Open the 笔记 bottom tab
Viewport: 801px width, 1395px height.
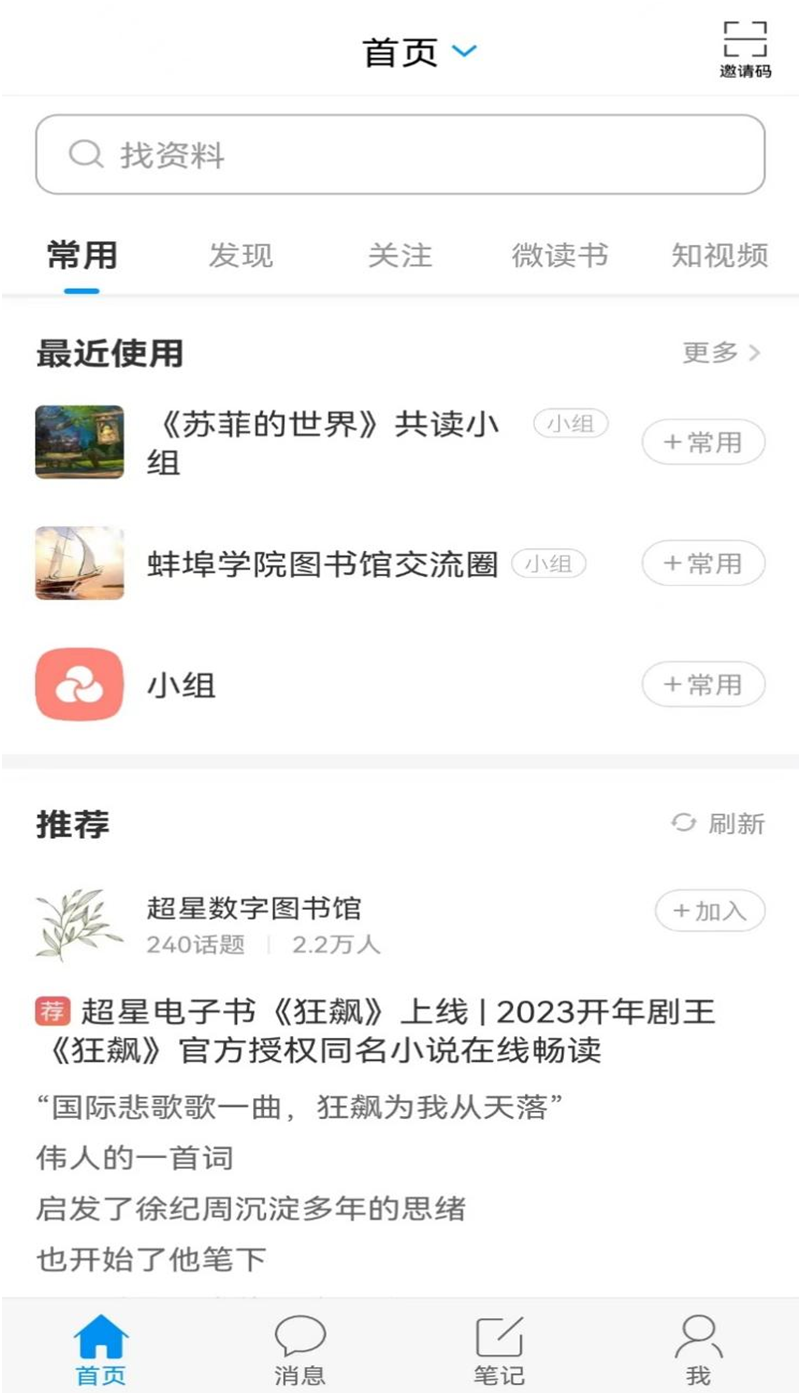[499, 1350]
